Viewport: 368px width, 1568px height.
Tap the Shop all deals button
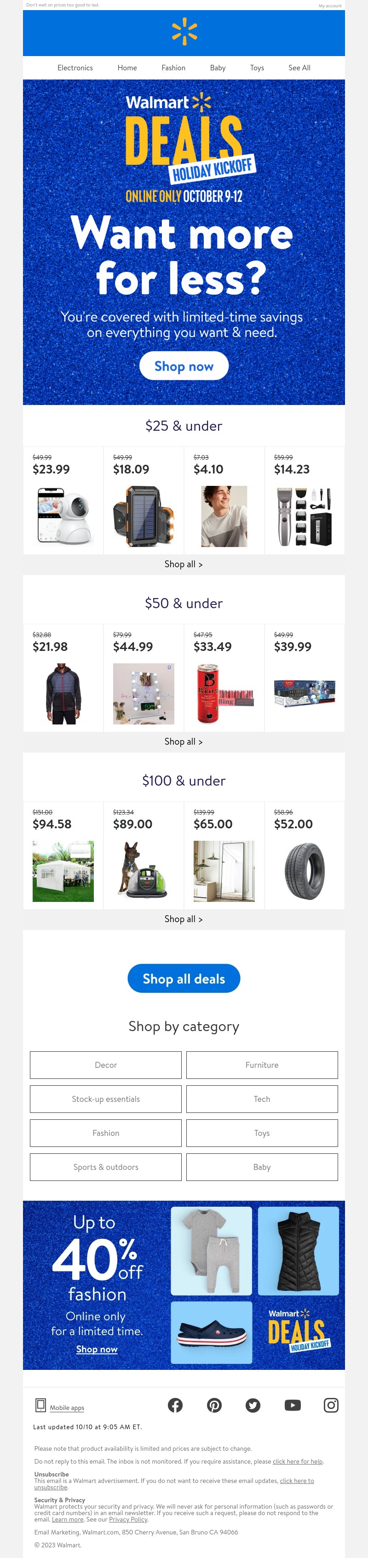[x=184, y=979]
